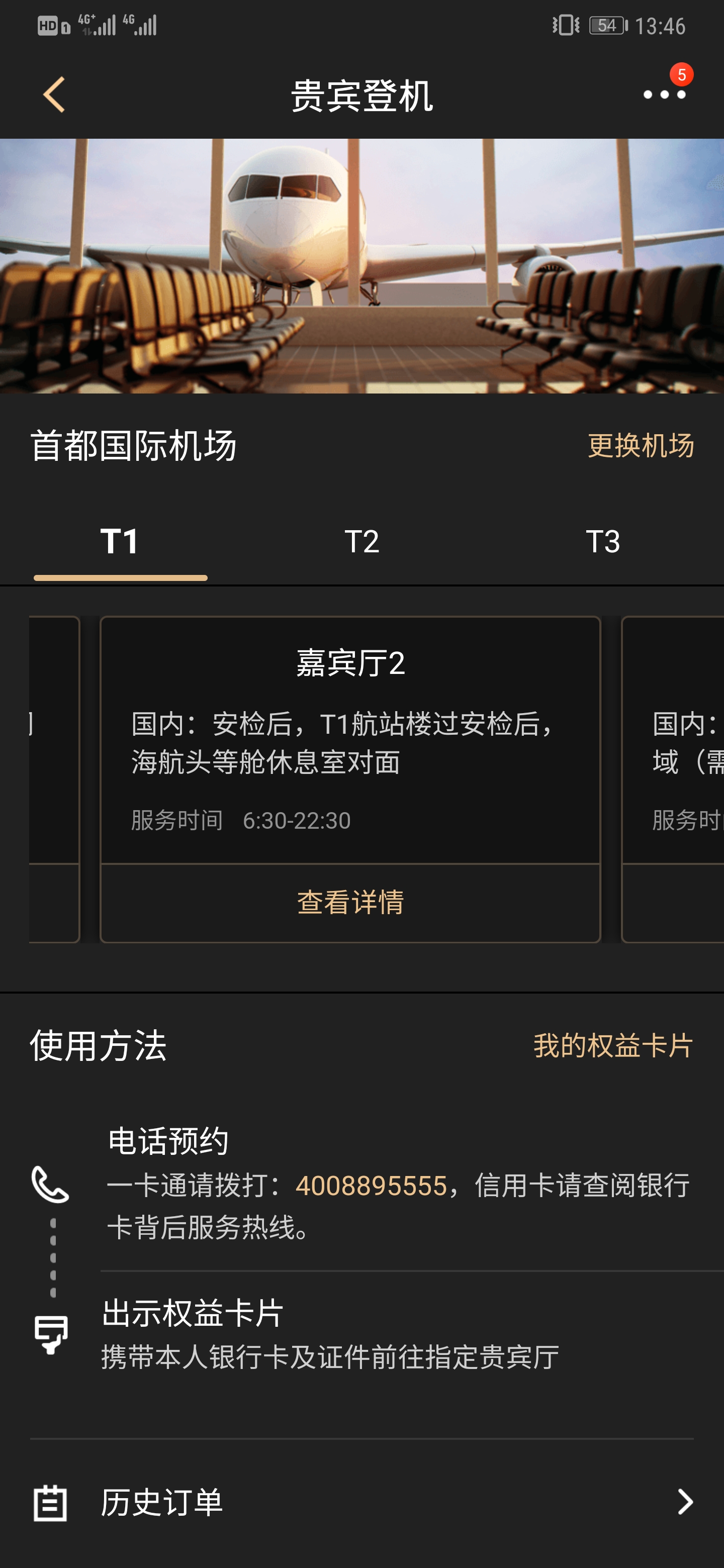The image size is (724, 1568).
Task: Open 历史订单 order history
Action: point(361,1502)
